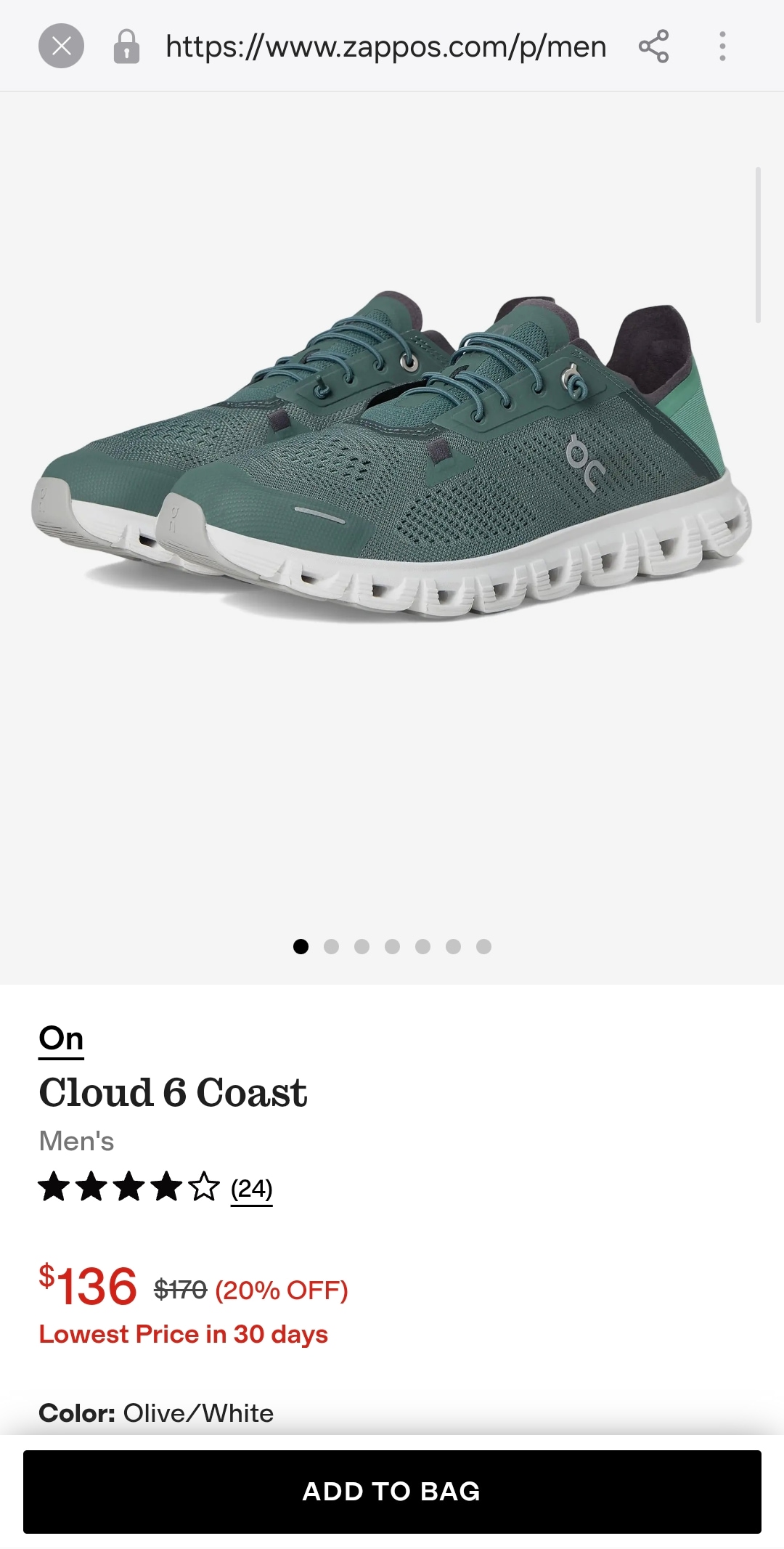Open the browser overflow menu
Image resolution: width=784 pixels, height=1549 pixels.
click(722, 46)
